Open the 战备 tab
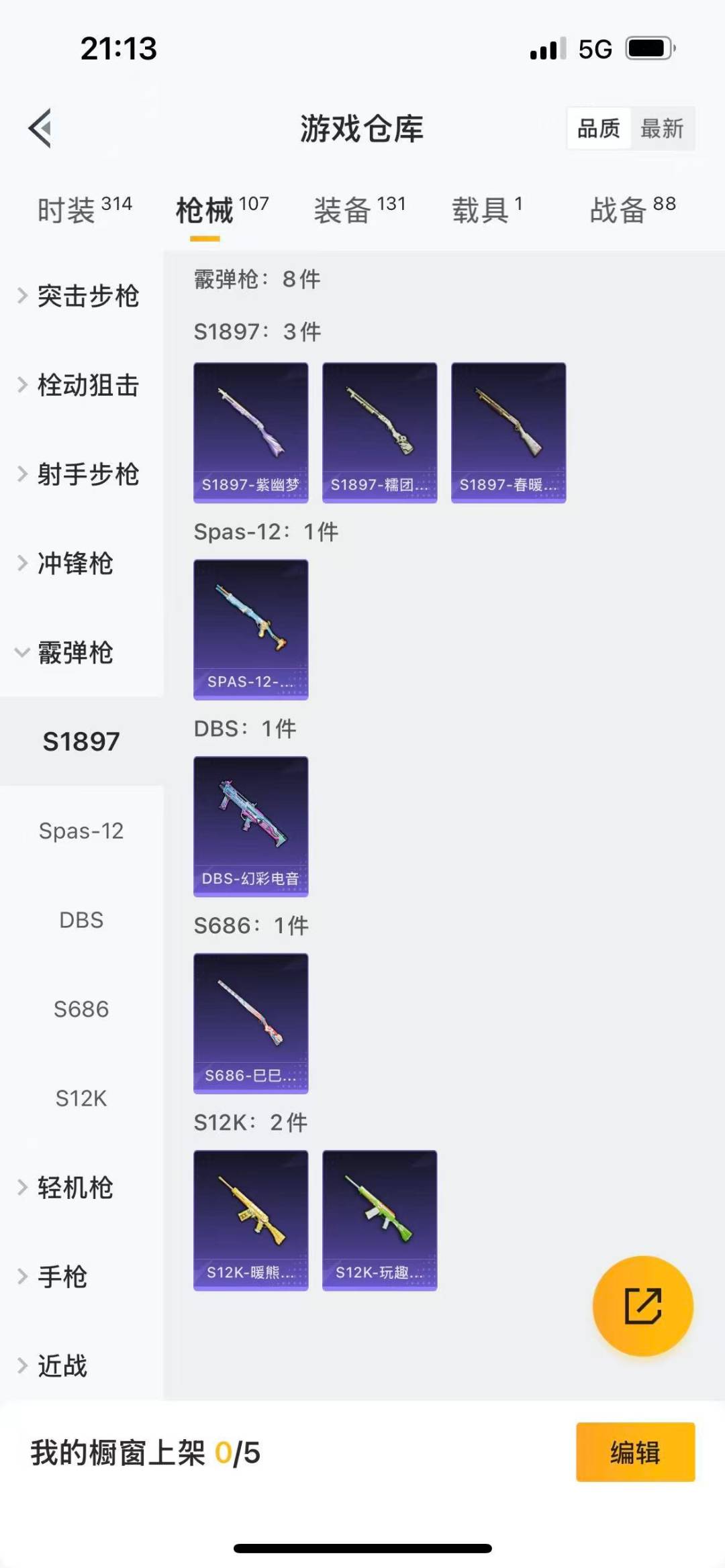Screen dimensions: 725x1568 (632, 210)
